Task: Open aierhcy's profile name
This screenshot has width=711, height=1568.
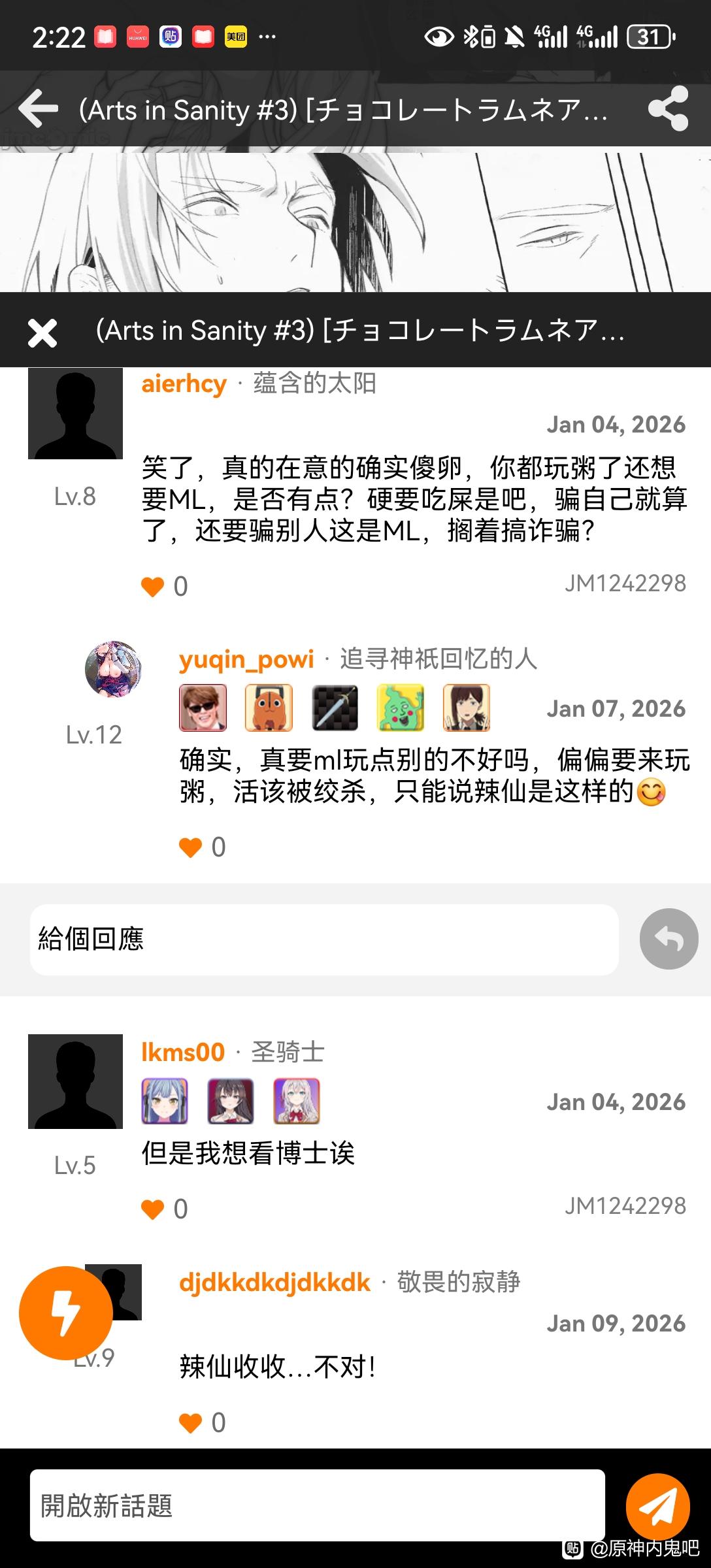Action: (x=184, y=384)
